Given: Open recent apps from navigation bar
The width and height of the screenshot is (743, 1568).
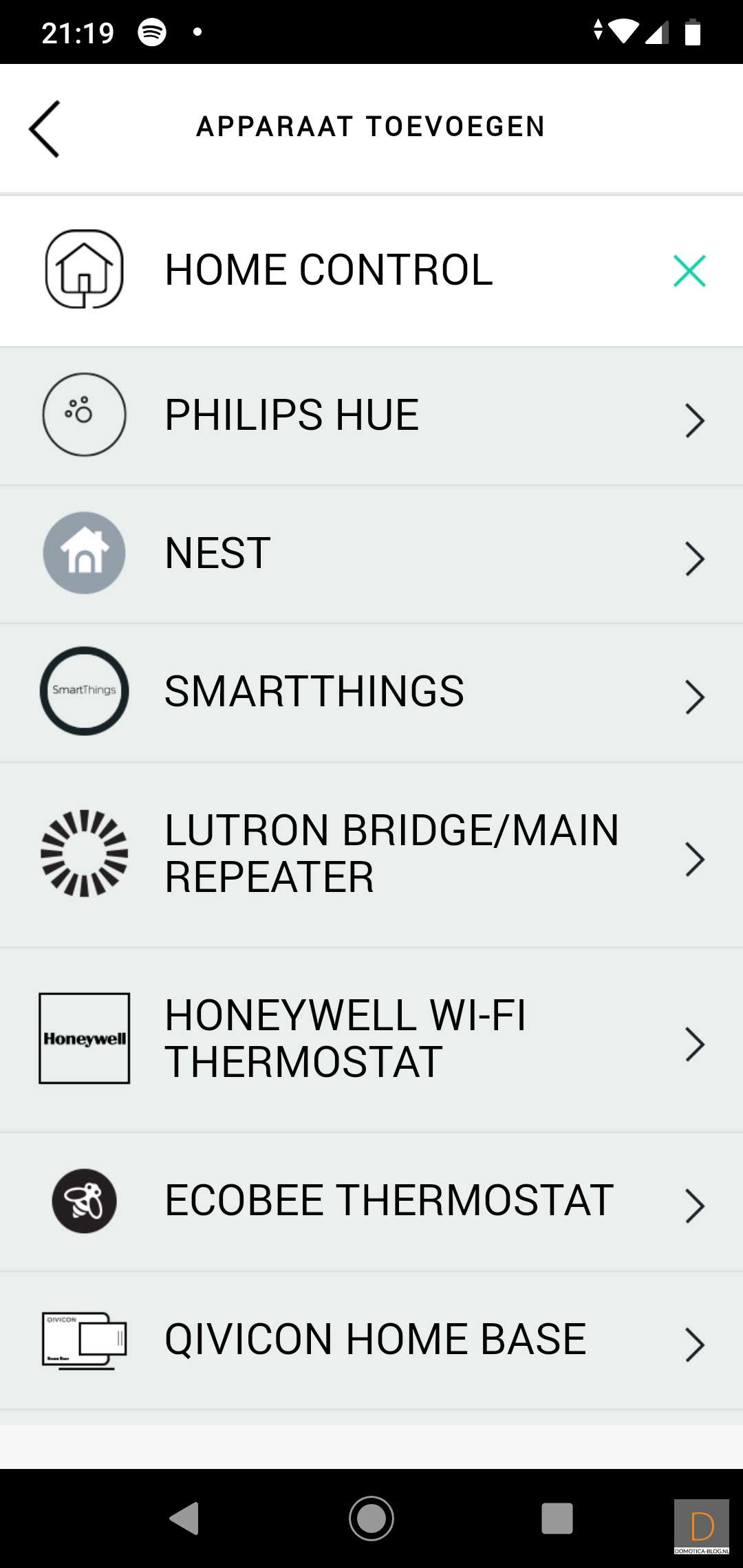Looking at the screenshot, I should click(x=557, y=1518).
